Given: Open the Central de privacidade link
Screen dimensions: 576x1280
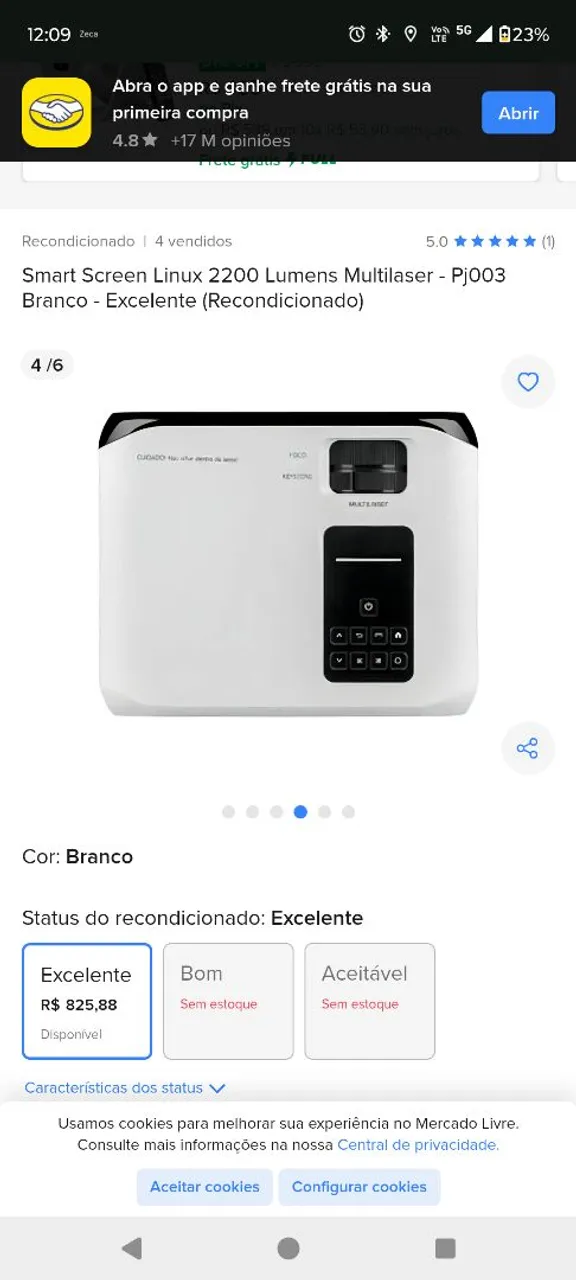Looking at the screenshot, I should click(x=418, y=1144).
